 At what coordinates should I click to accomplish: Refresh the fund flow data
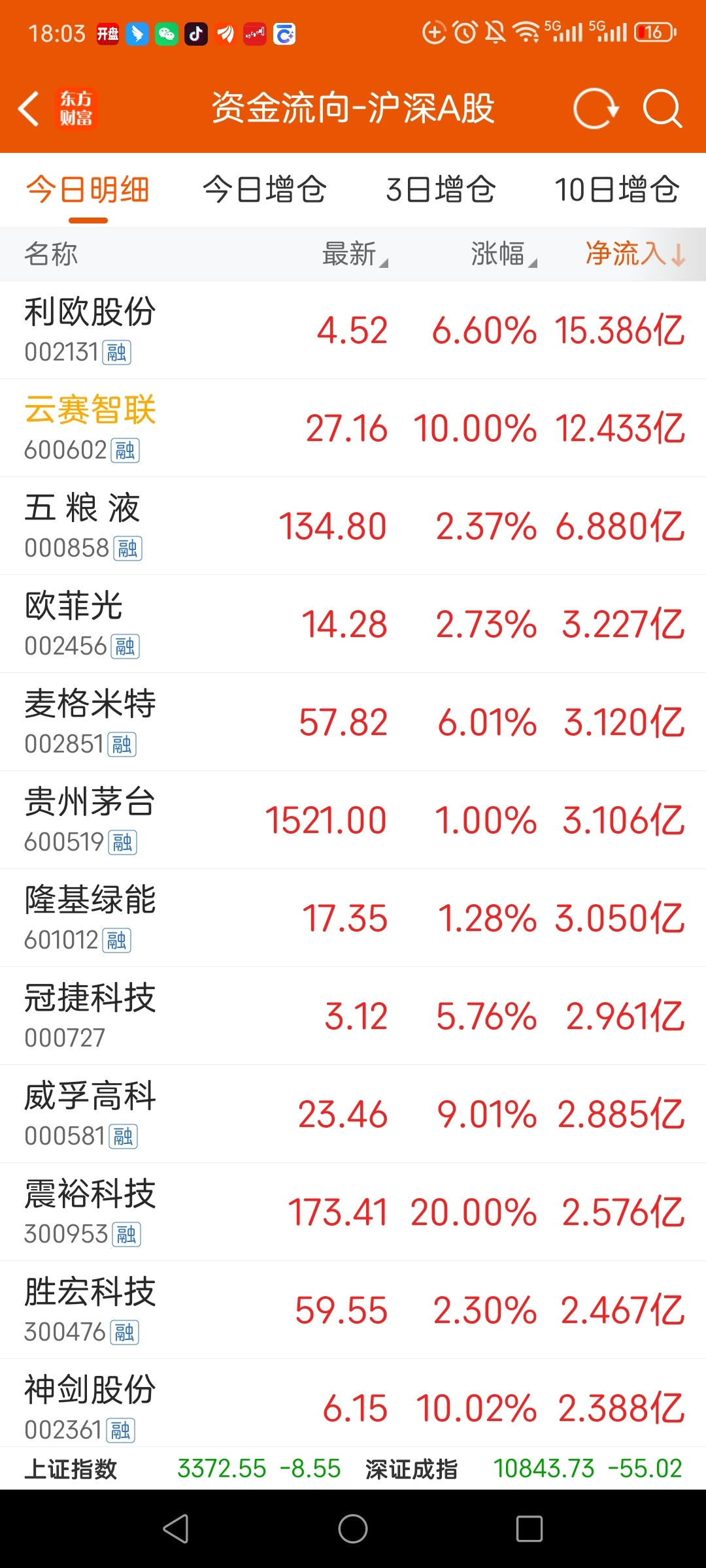click(x=596, y=108)
